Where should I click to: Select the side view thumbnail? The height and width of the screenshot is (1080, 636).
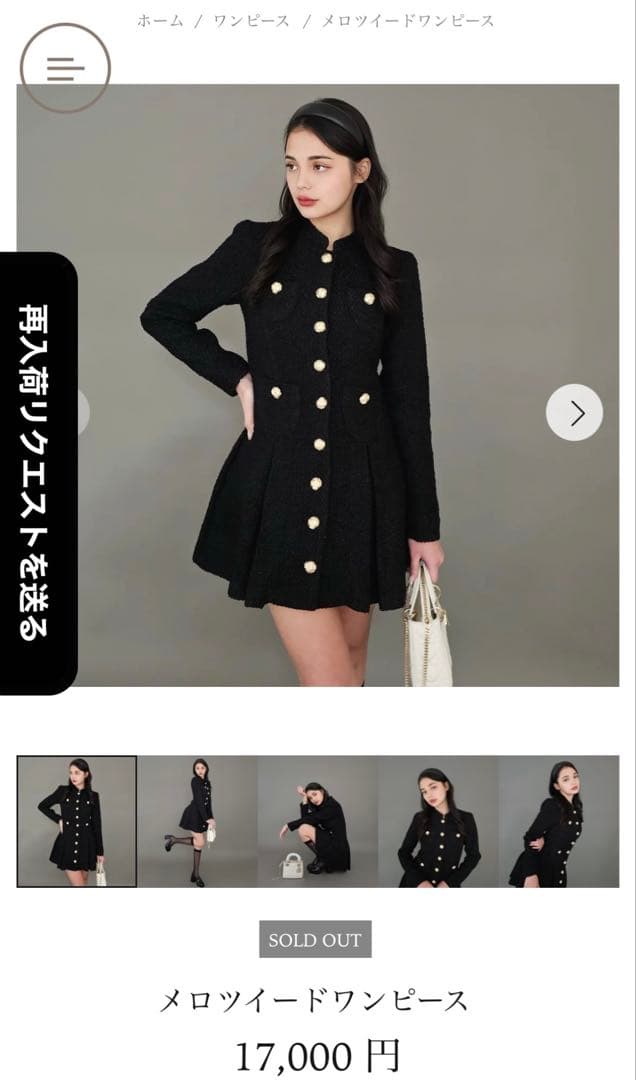[559, 821]
